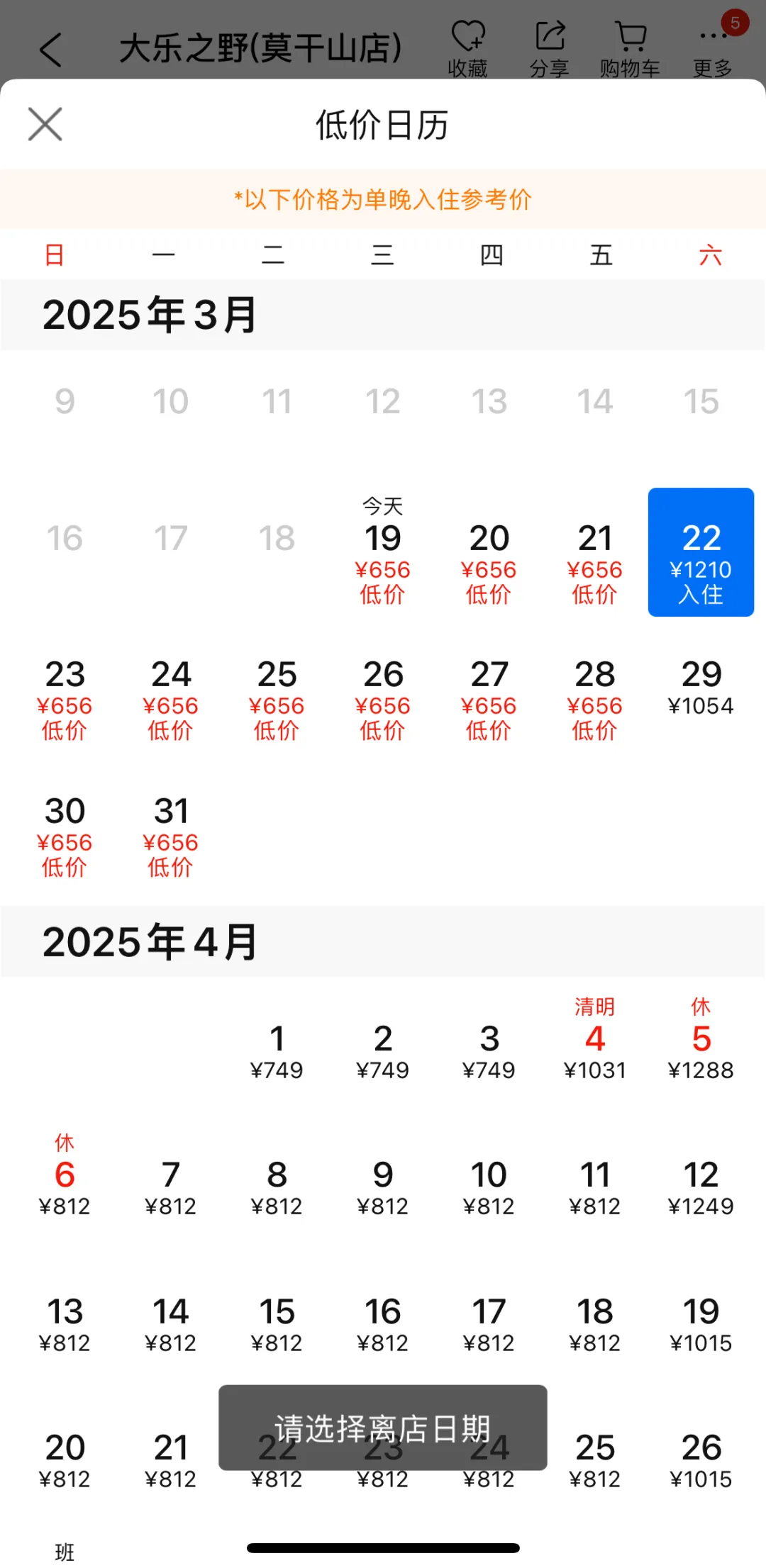The width and height of the screenshot is (766, 1568).
Task: Pick March 30 as the checkout date
Action: 65,835
